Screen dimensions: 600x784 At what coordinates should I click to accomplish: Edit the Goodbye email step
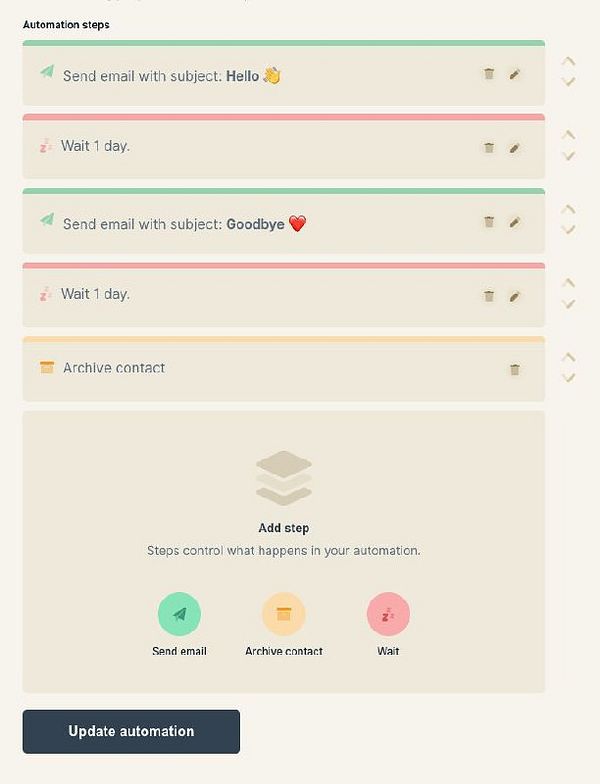pyautogui.click(x=515, y=222)
